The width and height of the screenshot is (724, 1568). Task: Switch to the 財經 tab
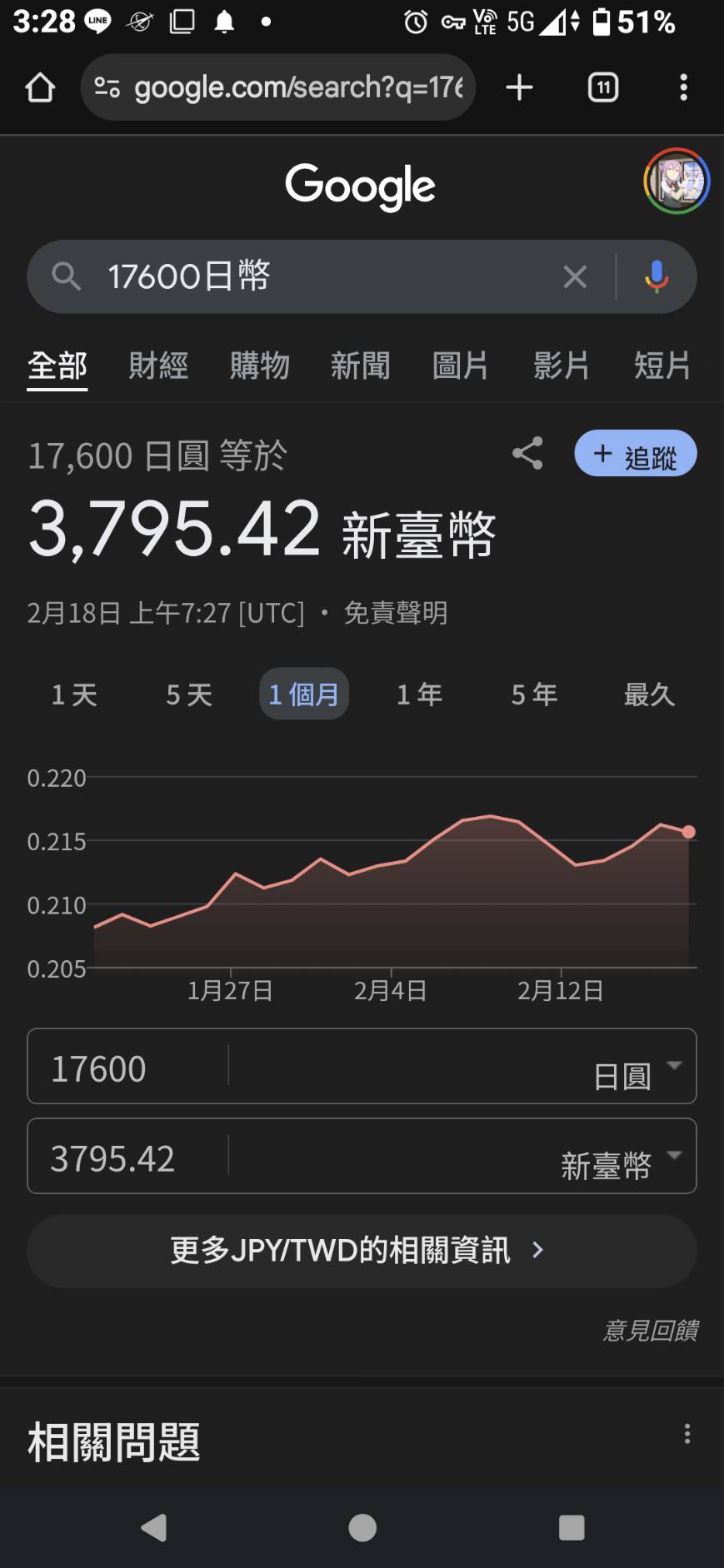(x=158, y=366)
